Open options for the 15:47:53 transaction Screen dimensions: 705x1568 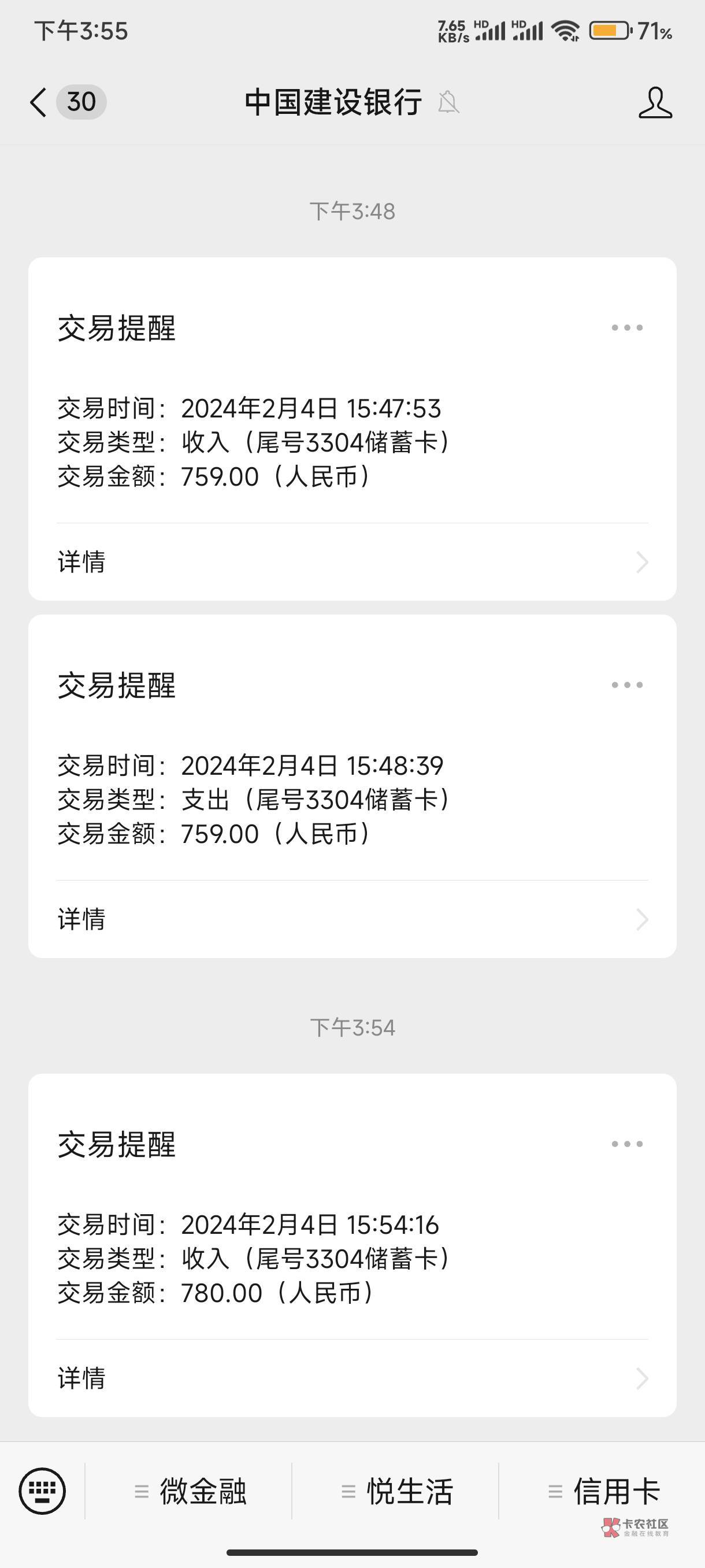point(626,327)
